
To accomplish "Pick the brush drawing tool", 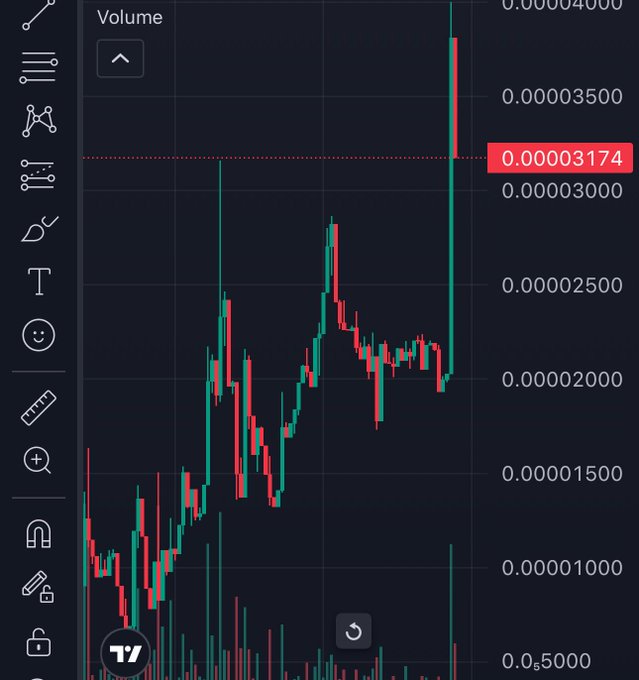I will click(38, 229).
